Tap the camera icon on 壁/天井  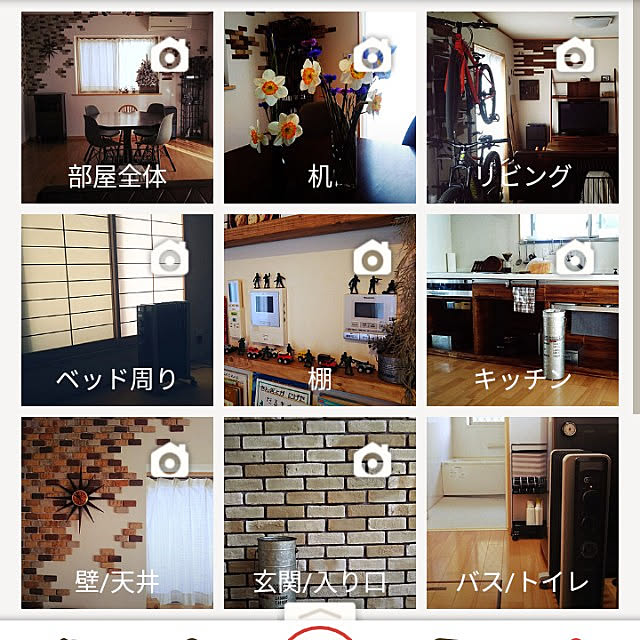170,461
